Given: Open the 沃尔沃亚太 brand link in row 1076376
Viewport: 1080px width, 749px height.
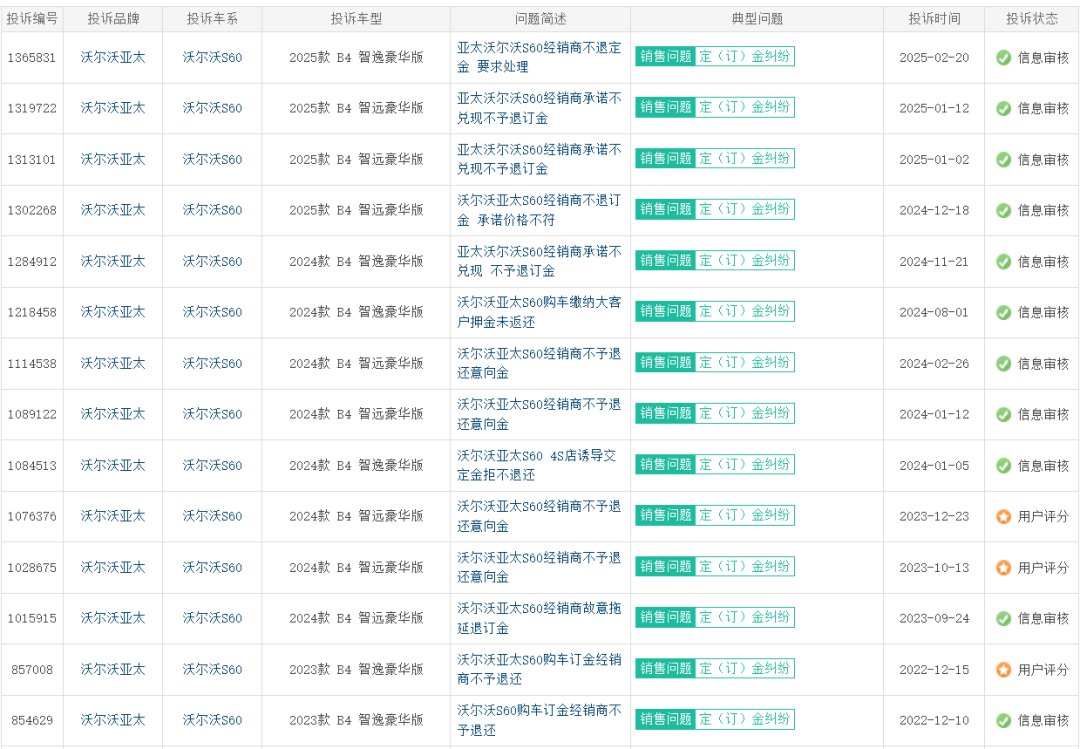Looking at the screenshot, I should coord(113,516).
